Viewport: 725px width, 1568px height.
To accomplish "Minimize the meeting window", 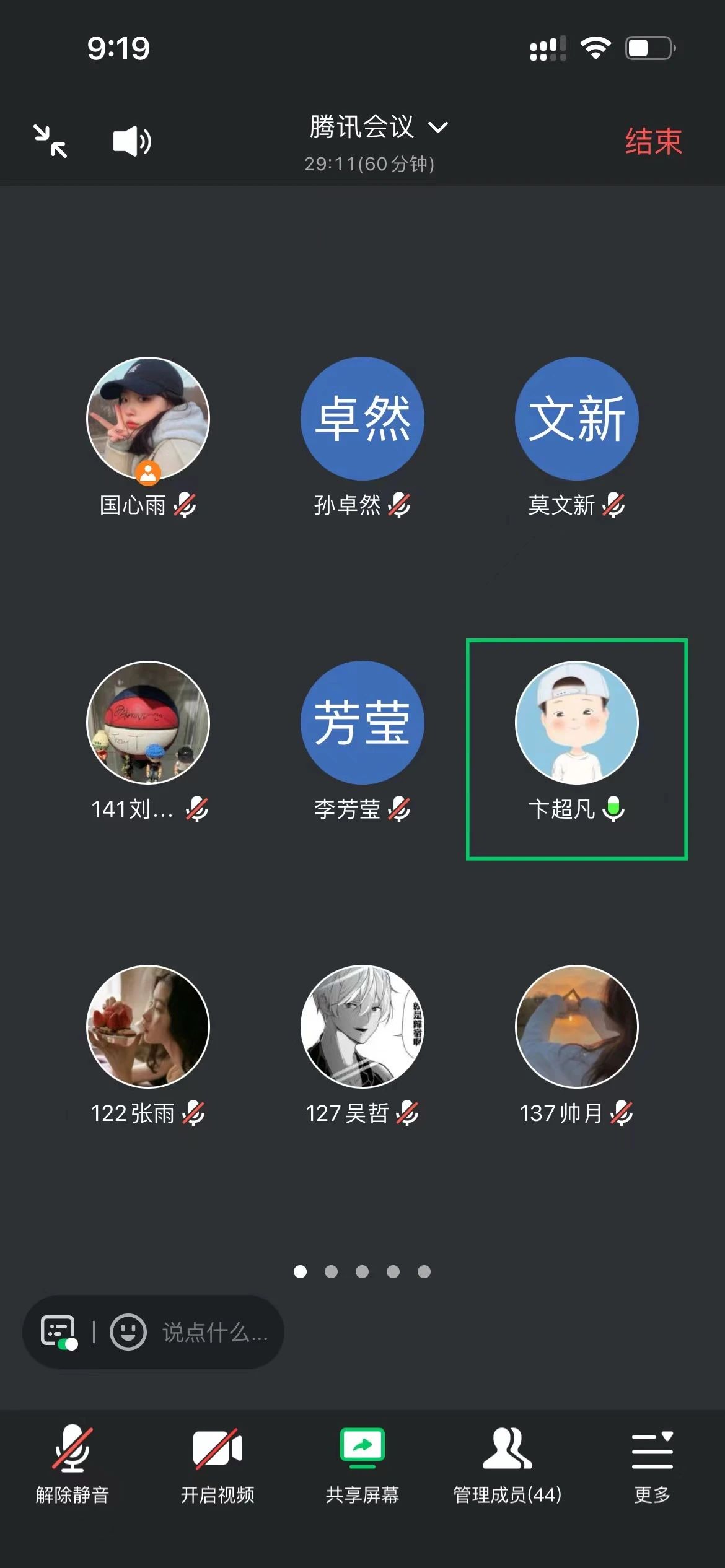I will (50, 141).
